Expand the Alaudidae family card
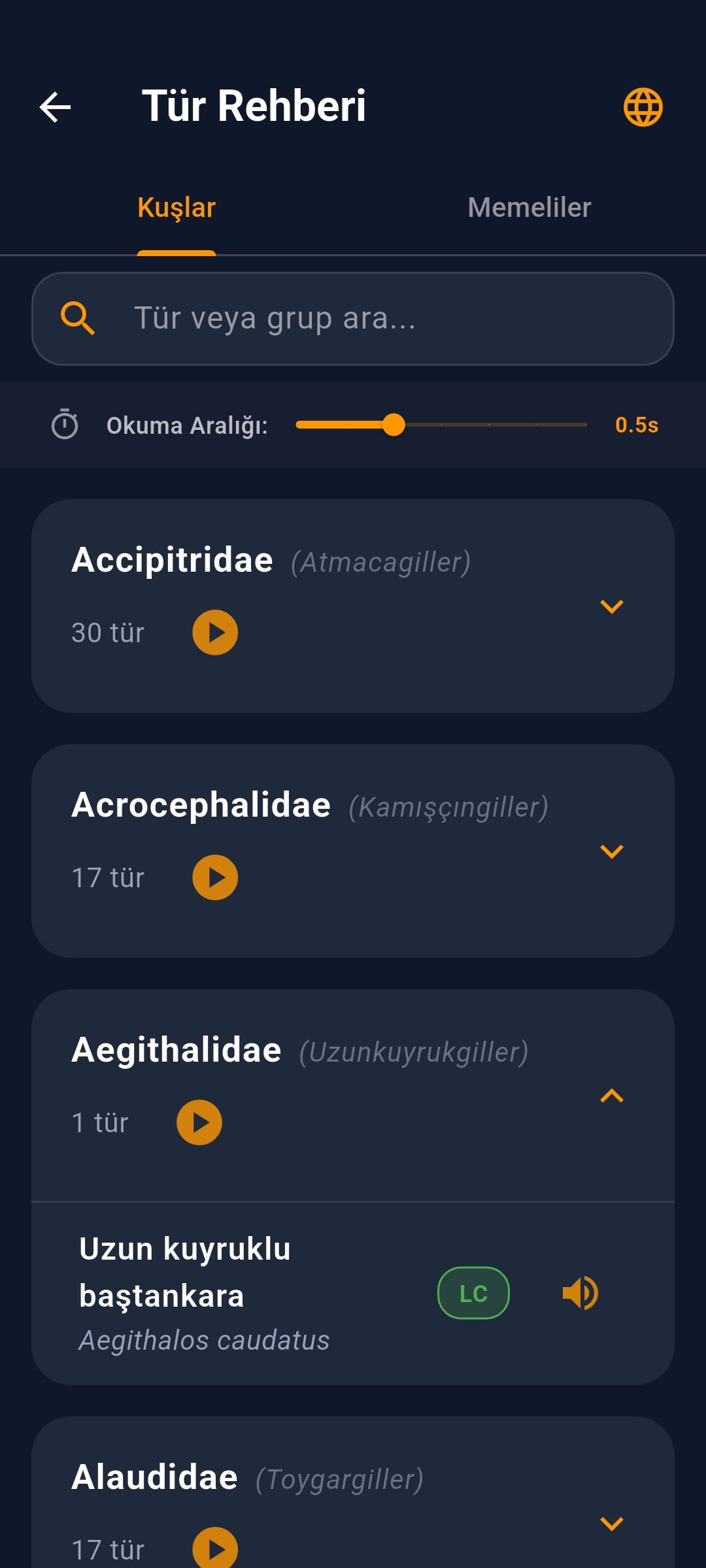Image resolution: width=706 pixels, height=1568 pixels. pos(611,1524)
